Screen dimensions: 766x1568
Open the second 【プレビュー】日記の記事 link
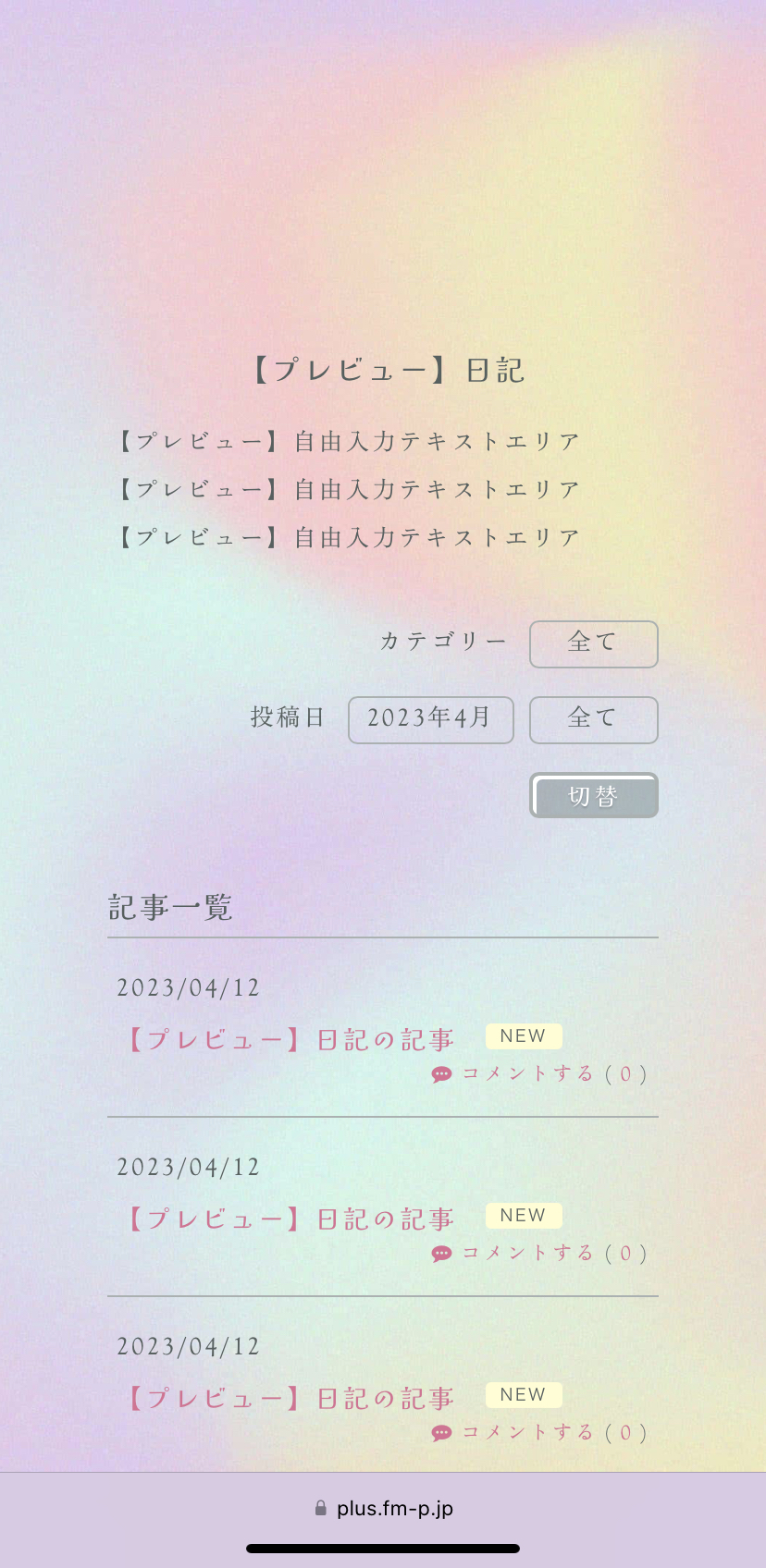click(x=290, y=1219)
